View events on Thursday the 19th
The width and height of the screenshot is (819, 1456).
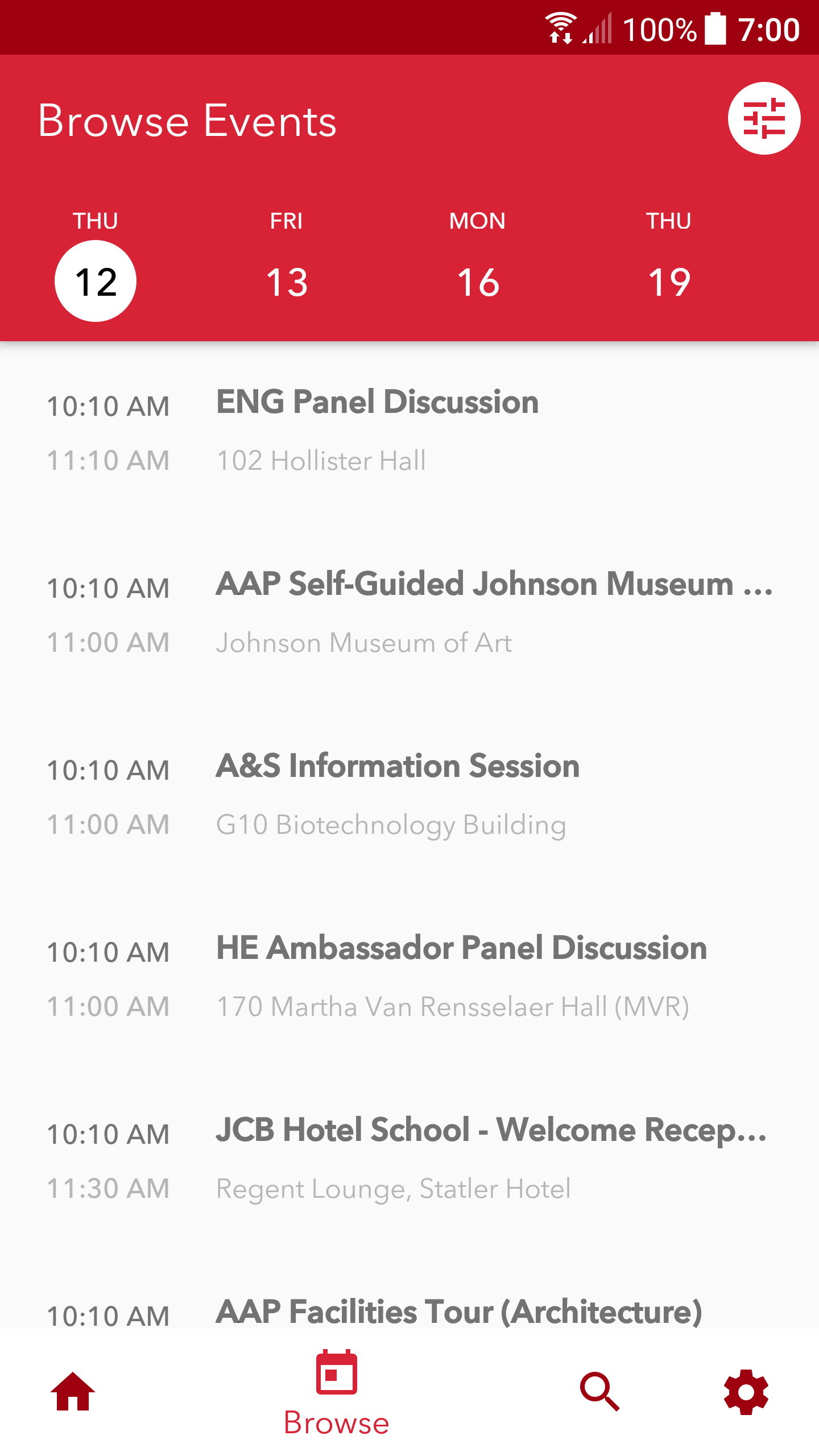[669, 280]
